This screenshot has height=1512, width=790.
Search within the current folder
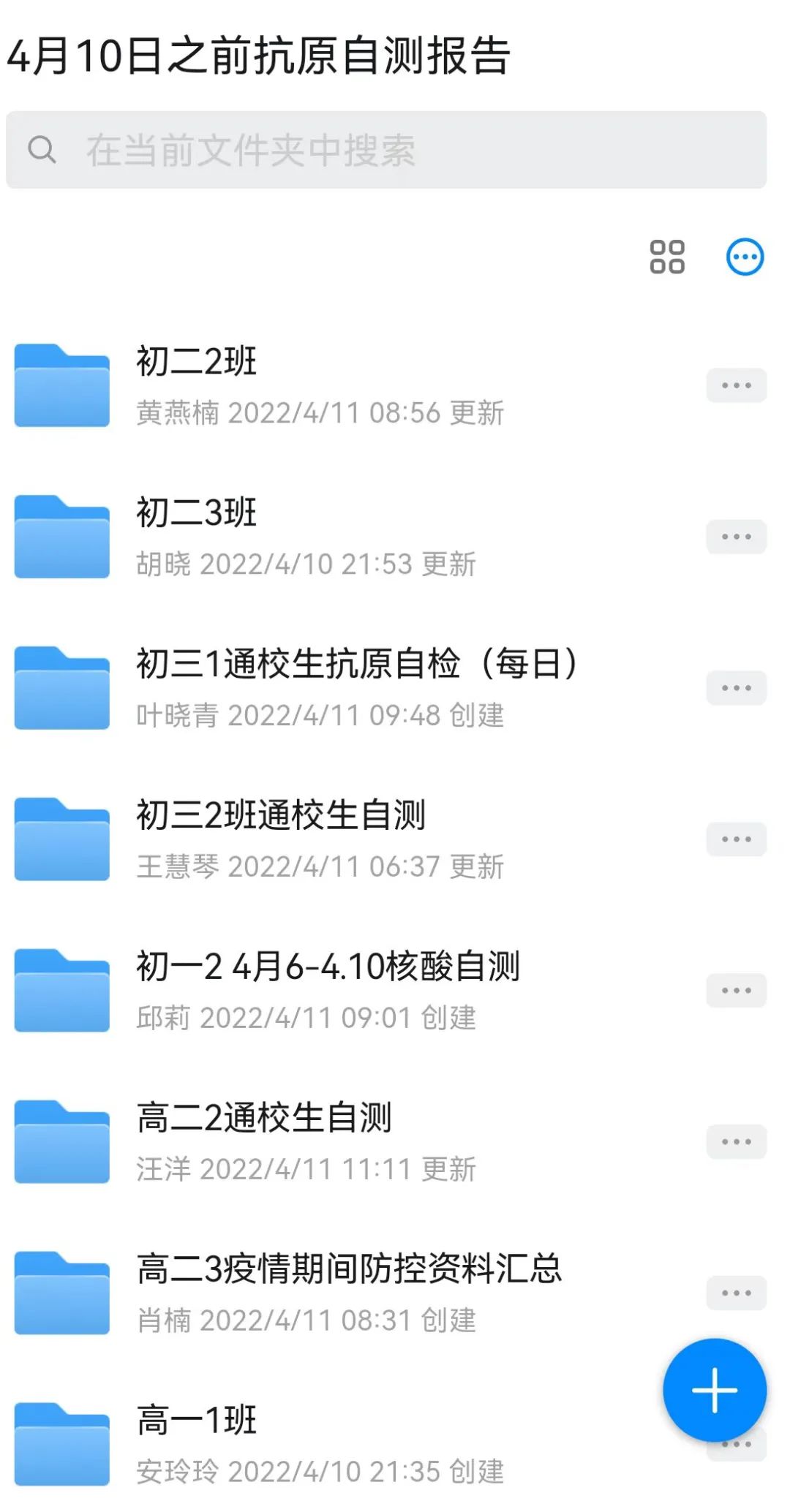coord(386,150)
